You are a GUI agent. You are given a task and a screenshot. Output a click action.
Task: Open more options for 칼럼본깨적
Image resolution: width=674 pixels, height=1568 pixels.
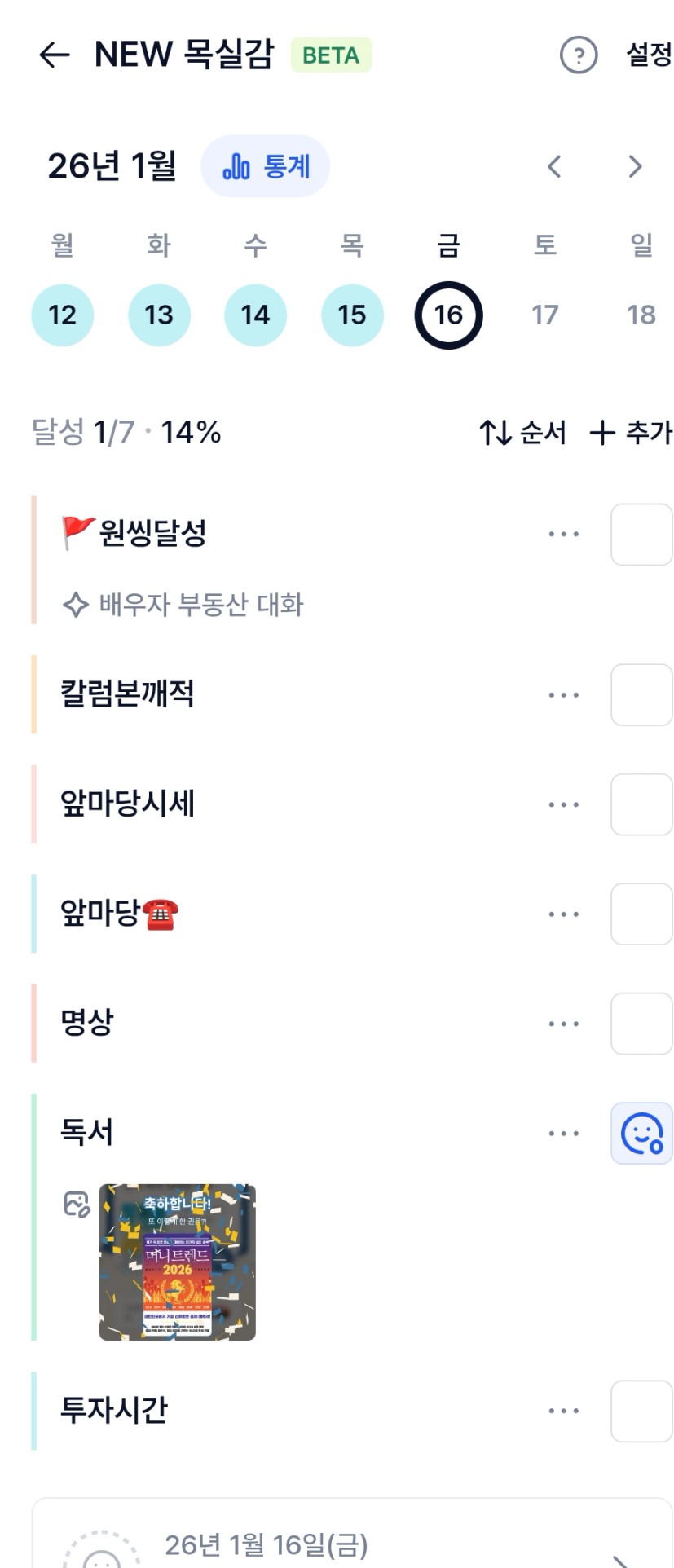click(563, 695)
